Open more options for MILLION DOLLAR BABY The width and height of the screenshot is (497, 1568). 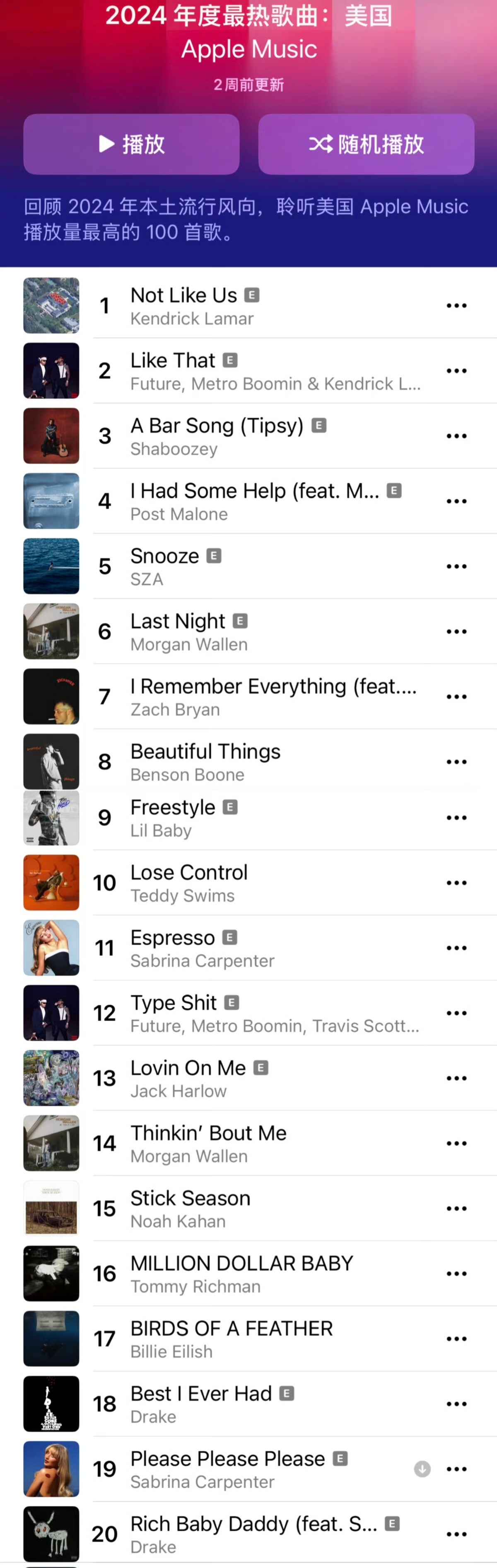click(x=456, y=1273)
